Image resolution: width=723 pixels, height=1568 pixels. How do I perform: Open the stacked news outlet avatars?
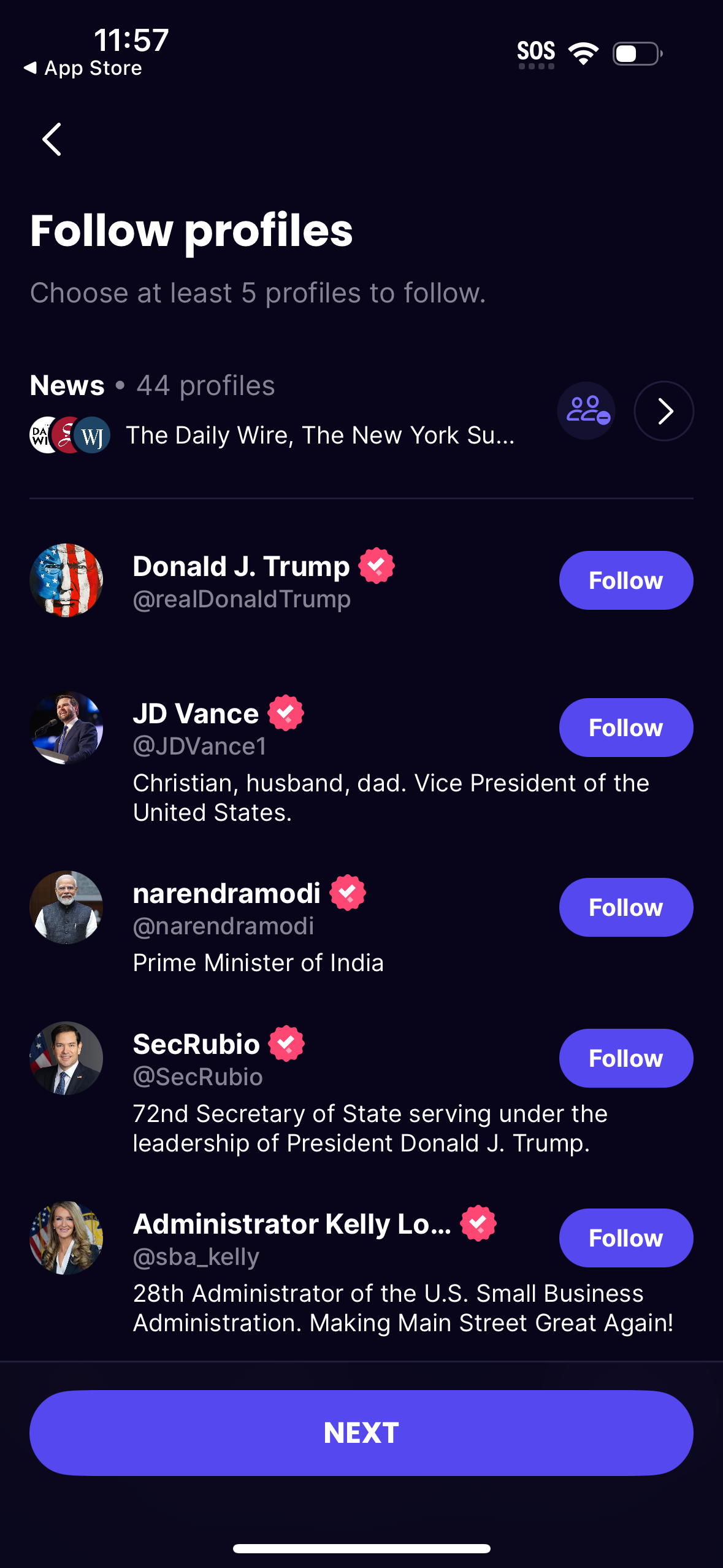tap(69, 434)
